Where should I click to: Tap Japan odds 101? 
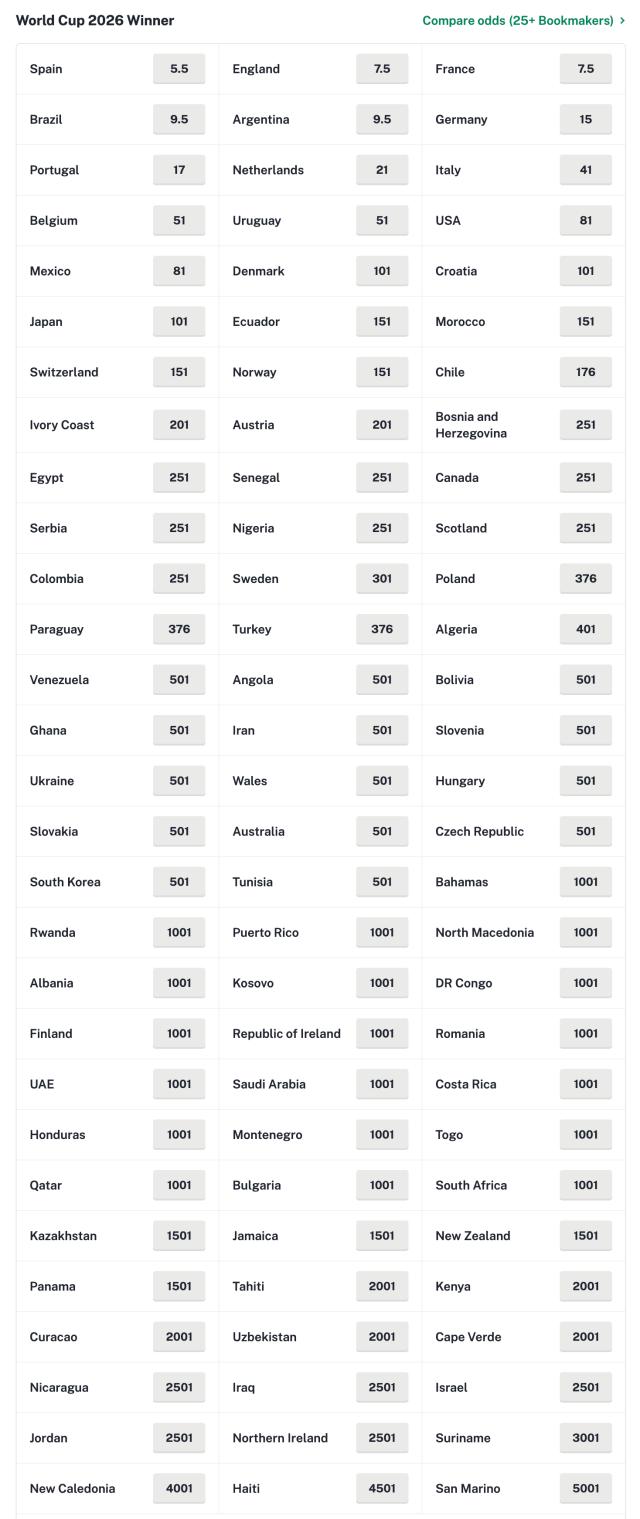(x=179, y=321)
